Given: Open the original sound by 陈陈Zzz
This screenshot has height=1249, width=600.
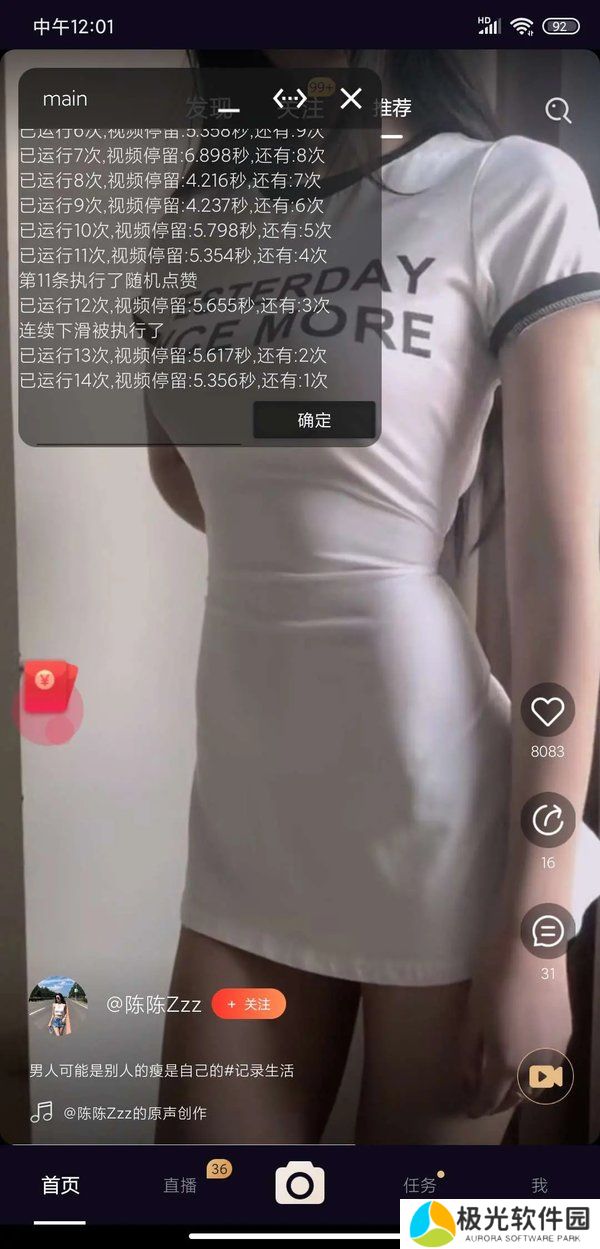Looking at the screenshot, I should 135,1112.
